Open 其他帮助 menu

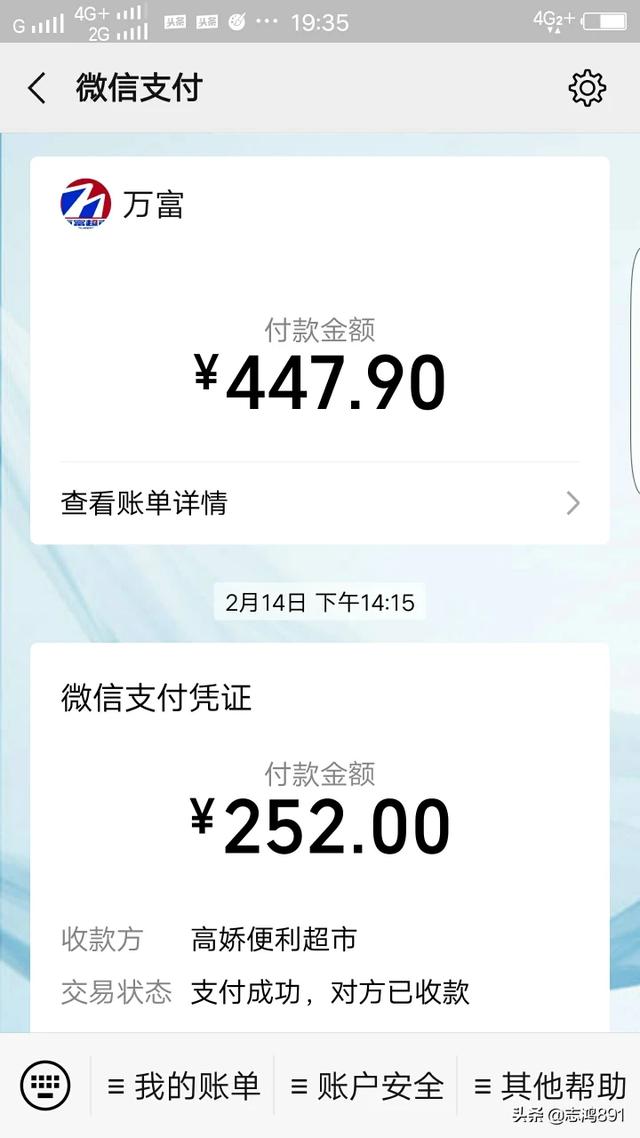click(549, 1086)
